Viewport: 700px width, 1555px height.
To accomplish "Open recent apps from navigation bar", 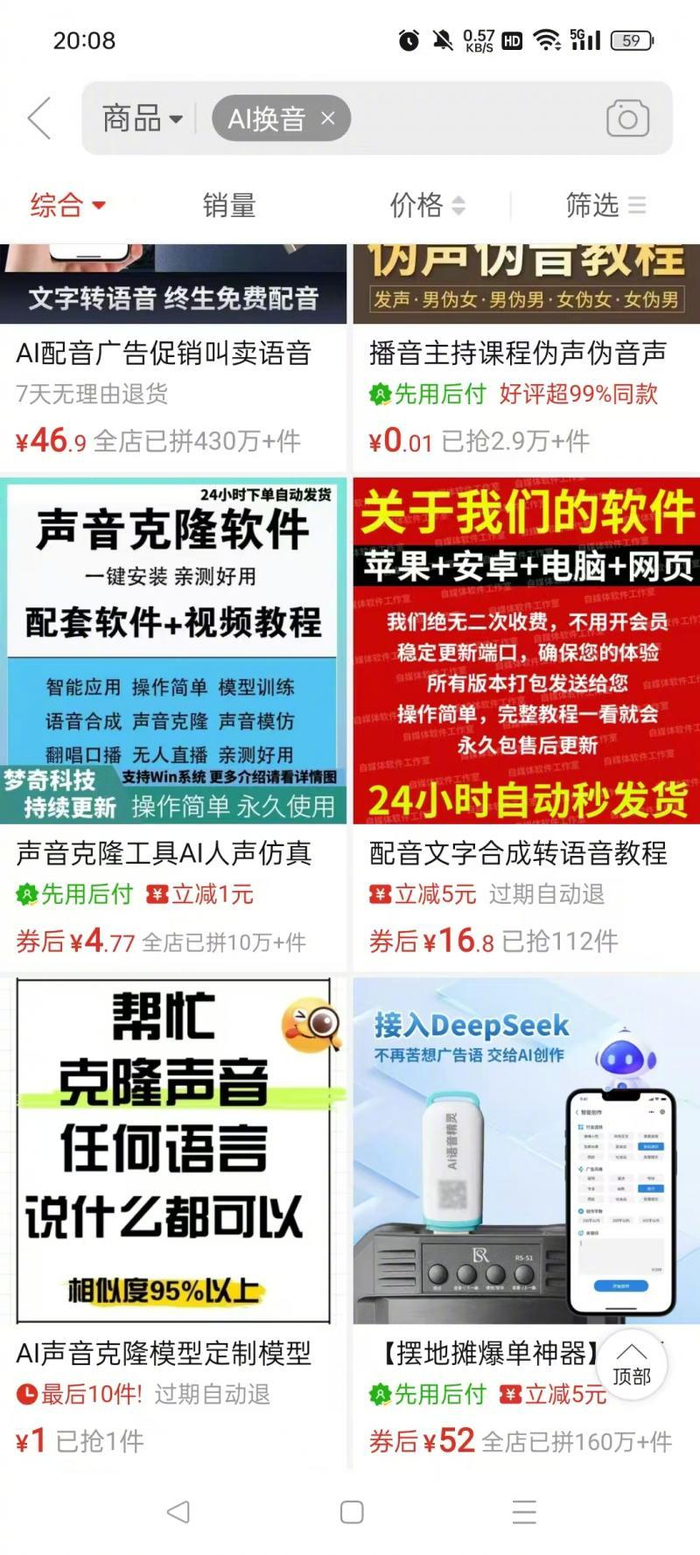I will click(x=524, y=1511).
